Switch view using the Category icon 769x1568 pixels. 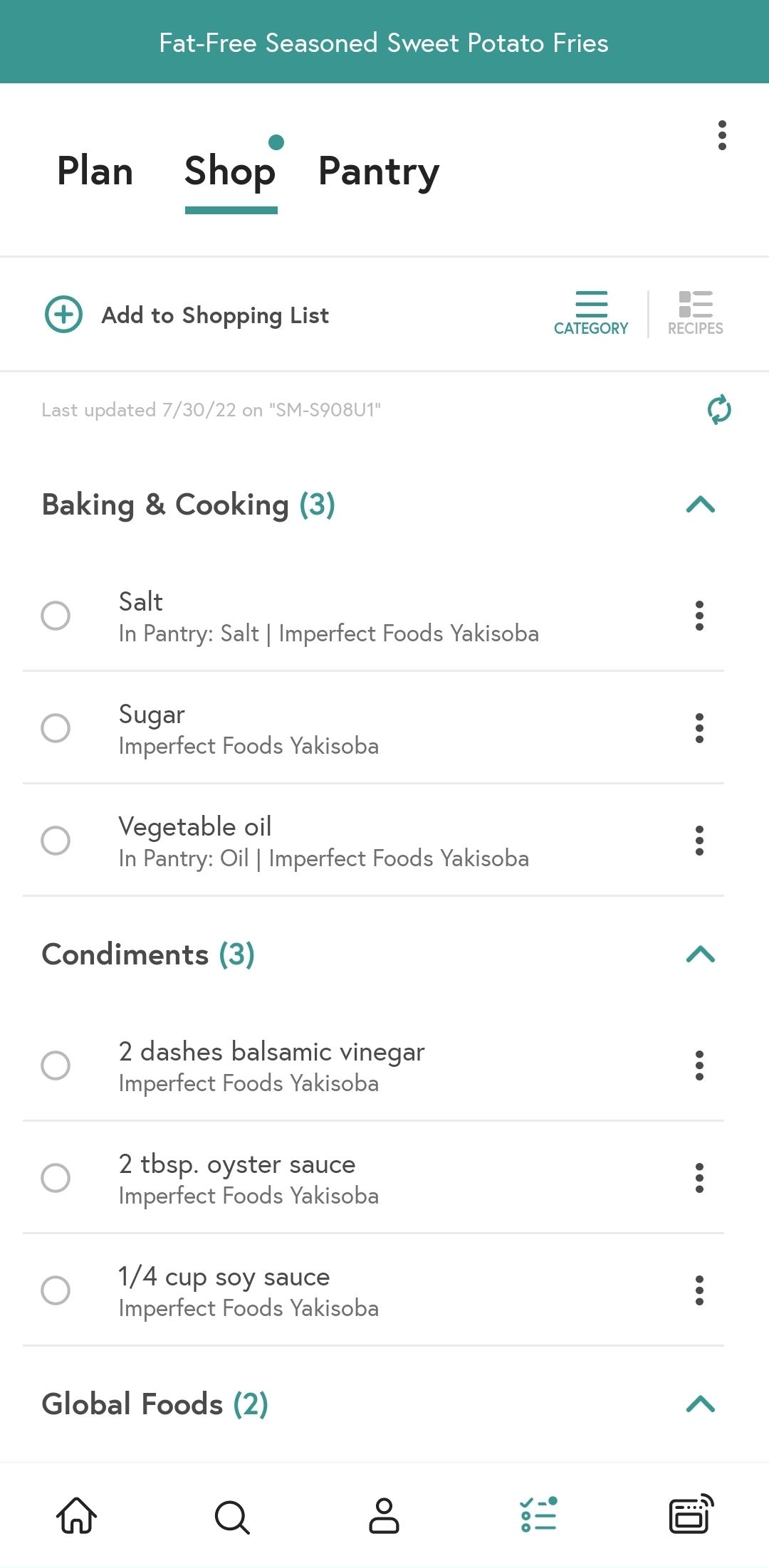[x=591, y=311]
